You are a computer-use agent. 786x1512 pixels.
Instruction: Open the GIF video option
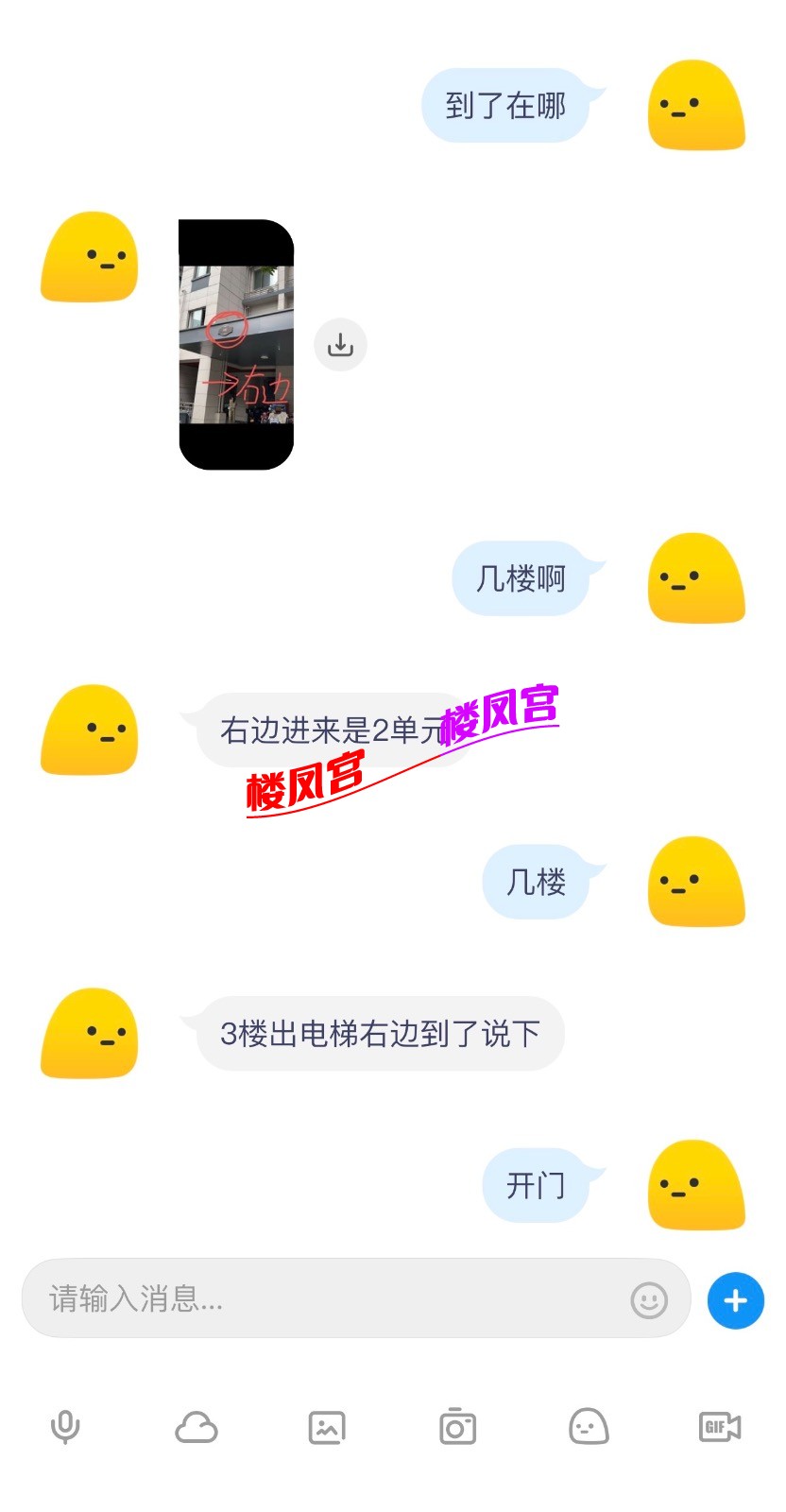[719, 1427]
